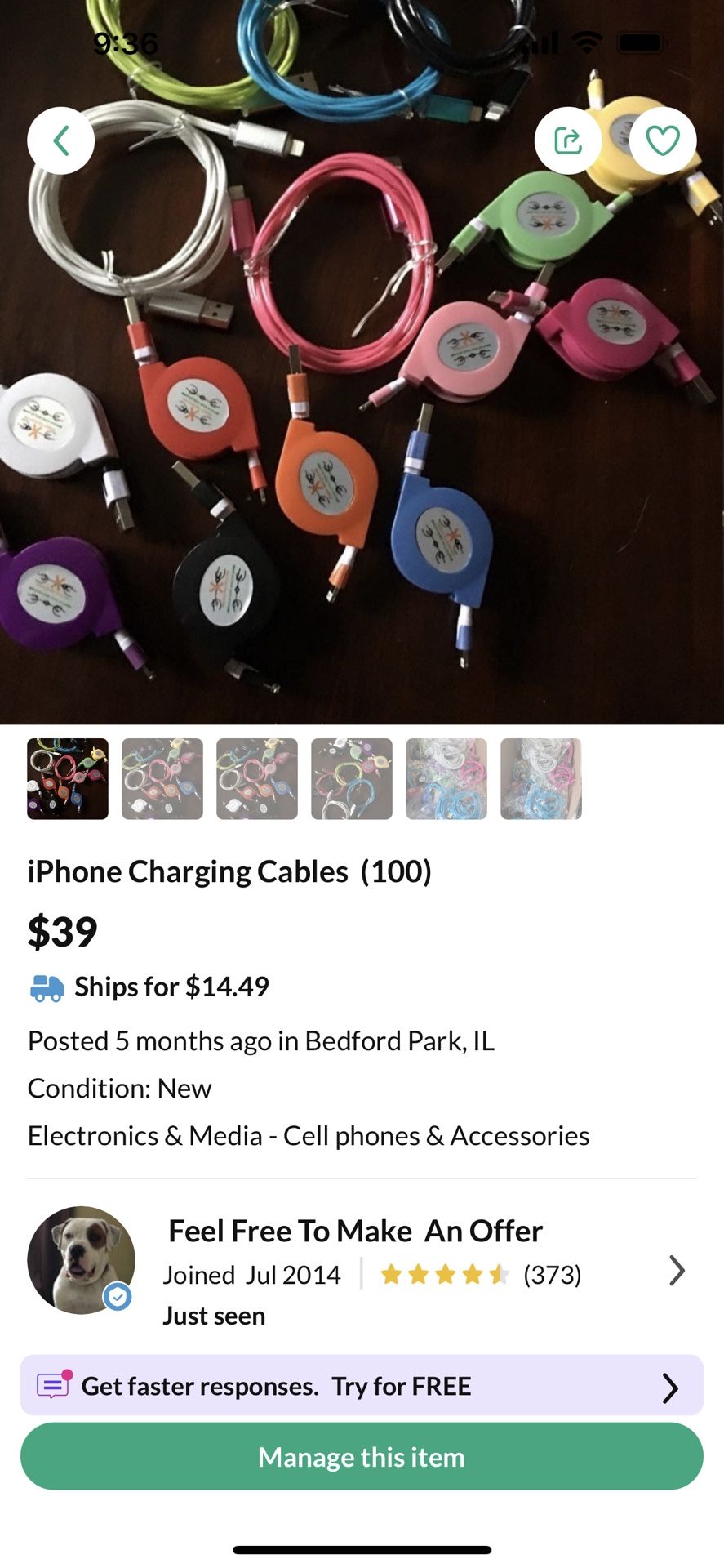Open Get faster responses banner
This screenshot has width=724, height=1568.
[x=362, y=1386]
